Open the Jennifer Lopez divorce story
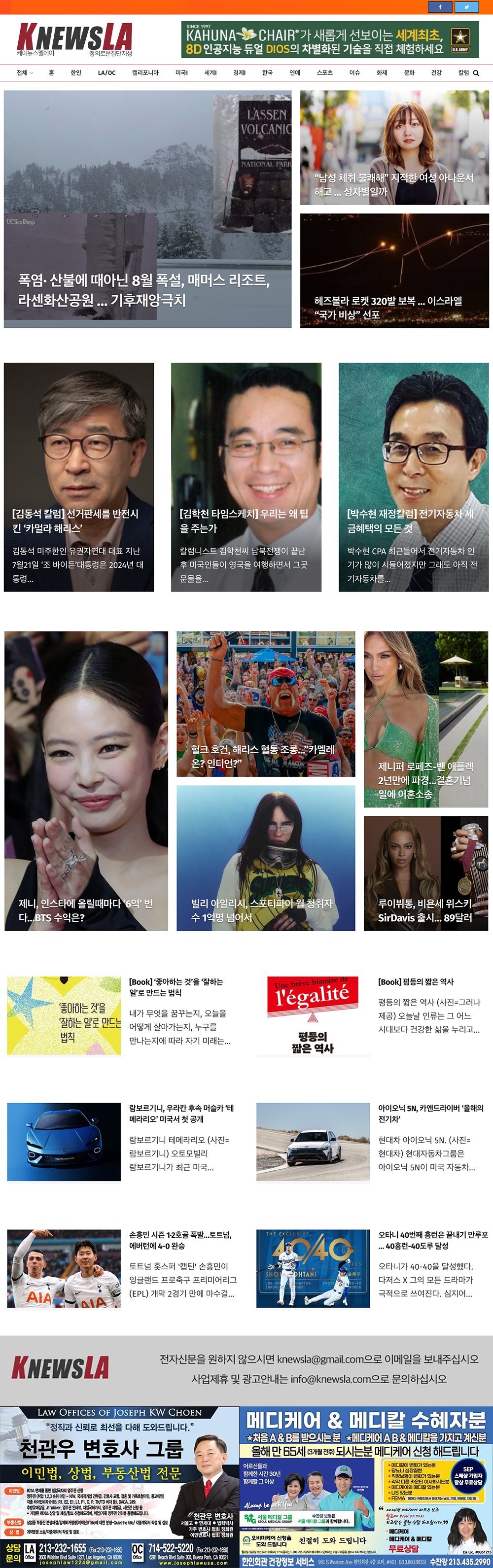 click(425, 780)
